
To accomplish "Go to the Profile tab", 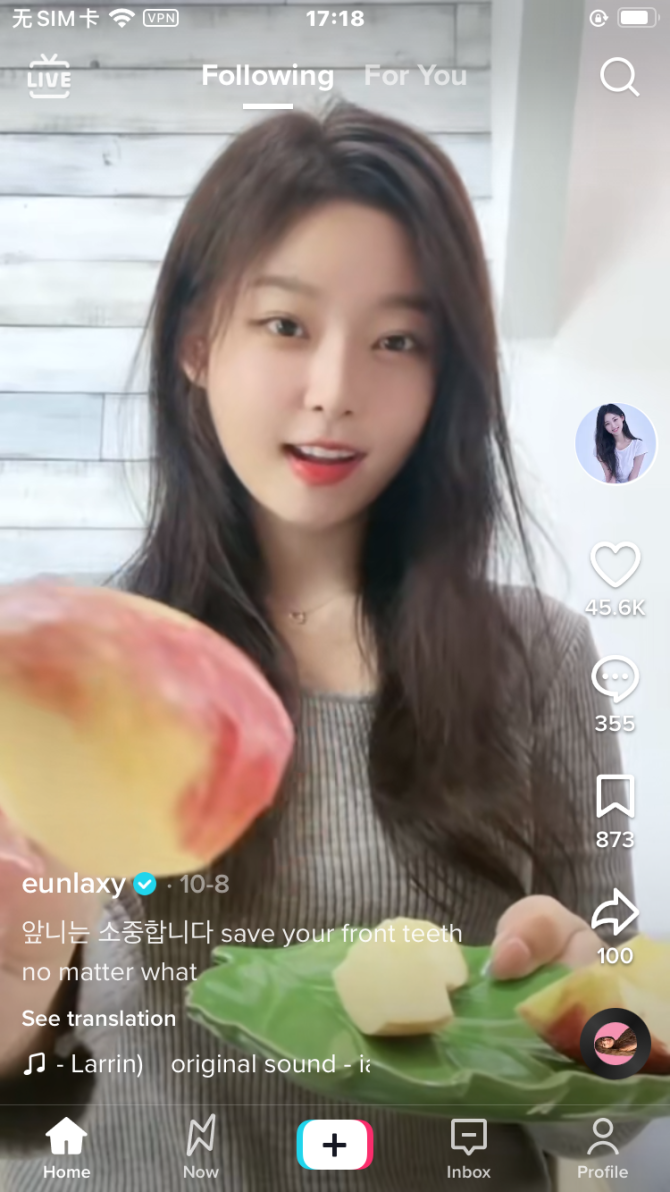I will click(x=602, y=1148).
